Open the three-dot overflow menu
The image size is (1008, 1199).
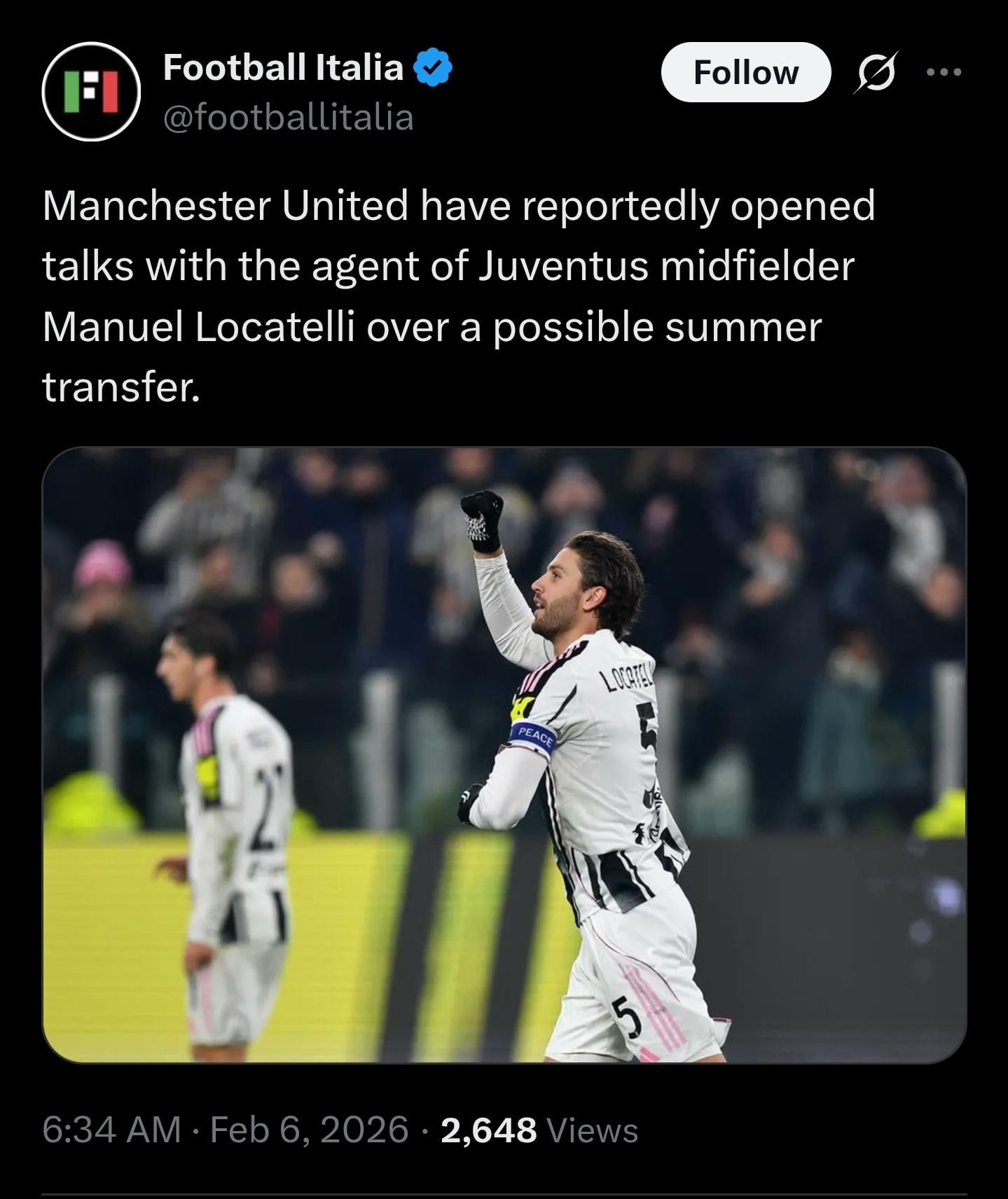(x=944, y=71)
